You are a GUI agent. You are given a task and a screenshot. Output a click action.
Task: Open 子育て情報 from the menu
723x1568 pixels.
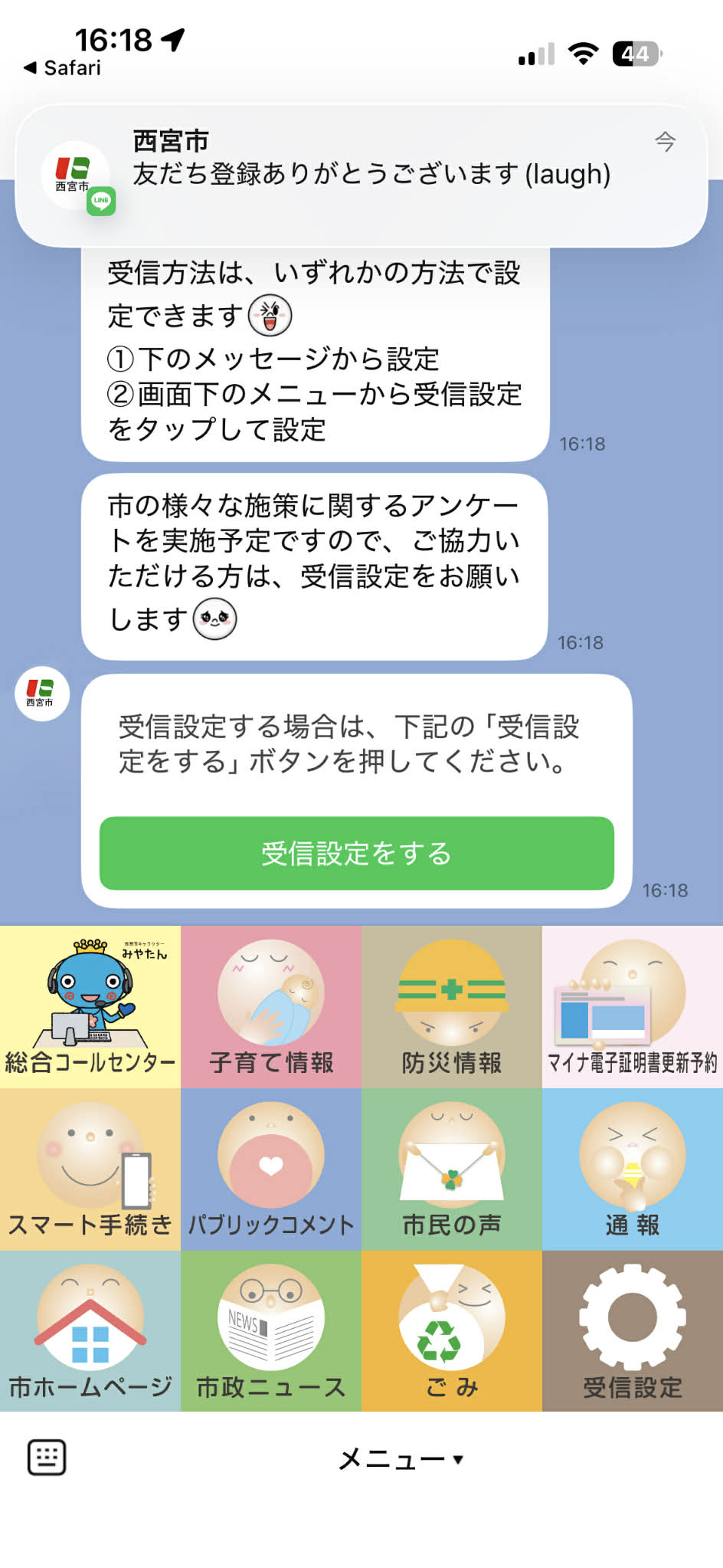[x=271, y=1007]
